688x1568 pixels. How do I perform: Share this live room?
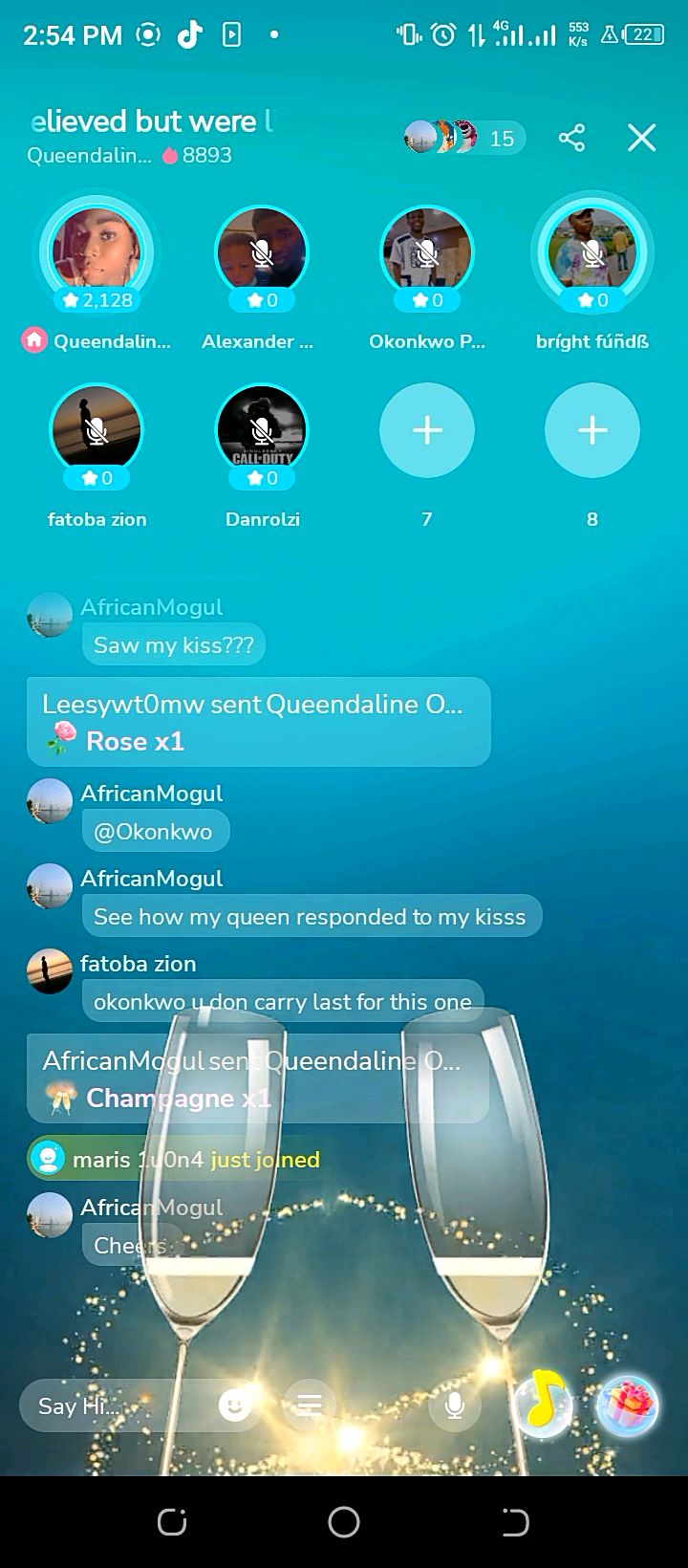tap(571, 138)
